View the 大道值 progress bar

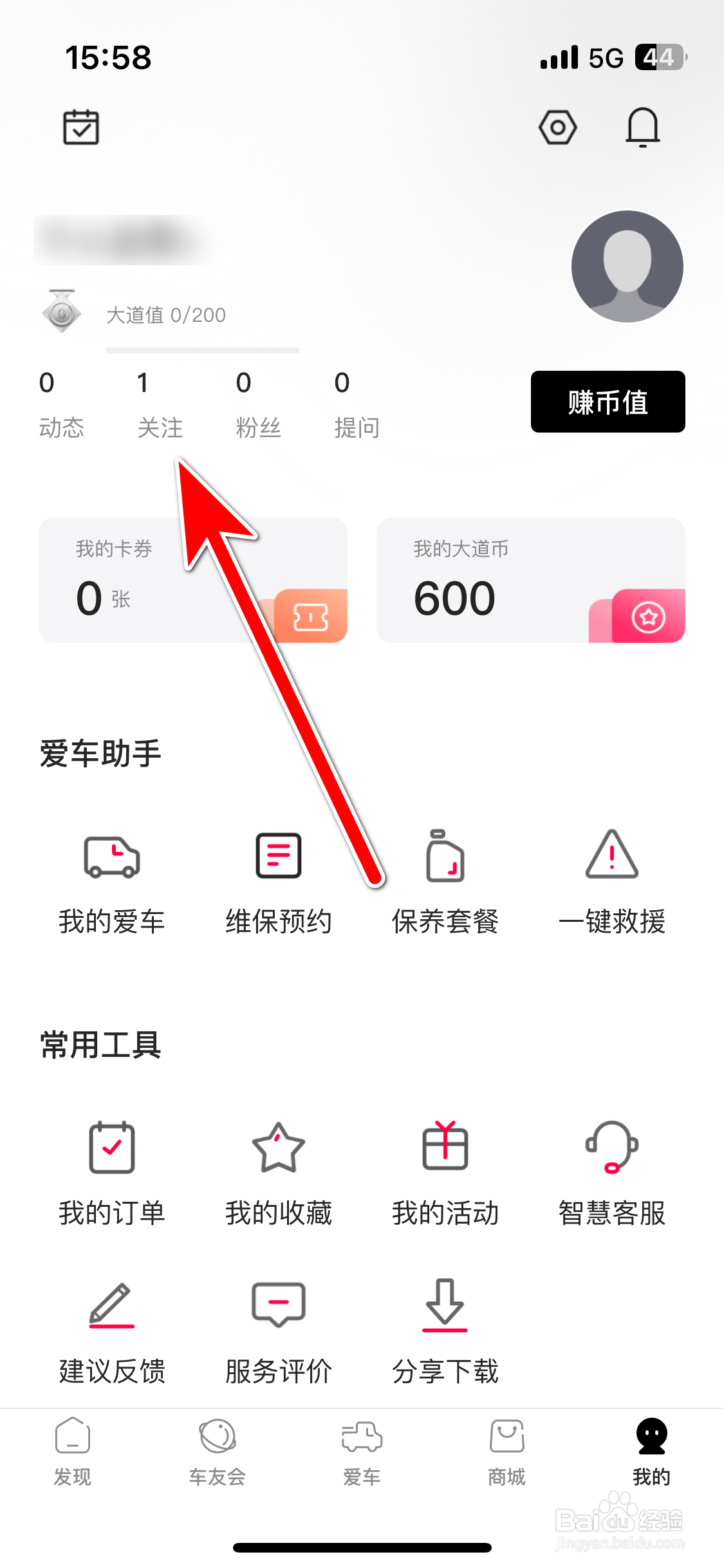point(203,351)
